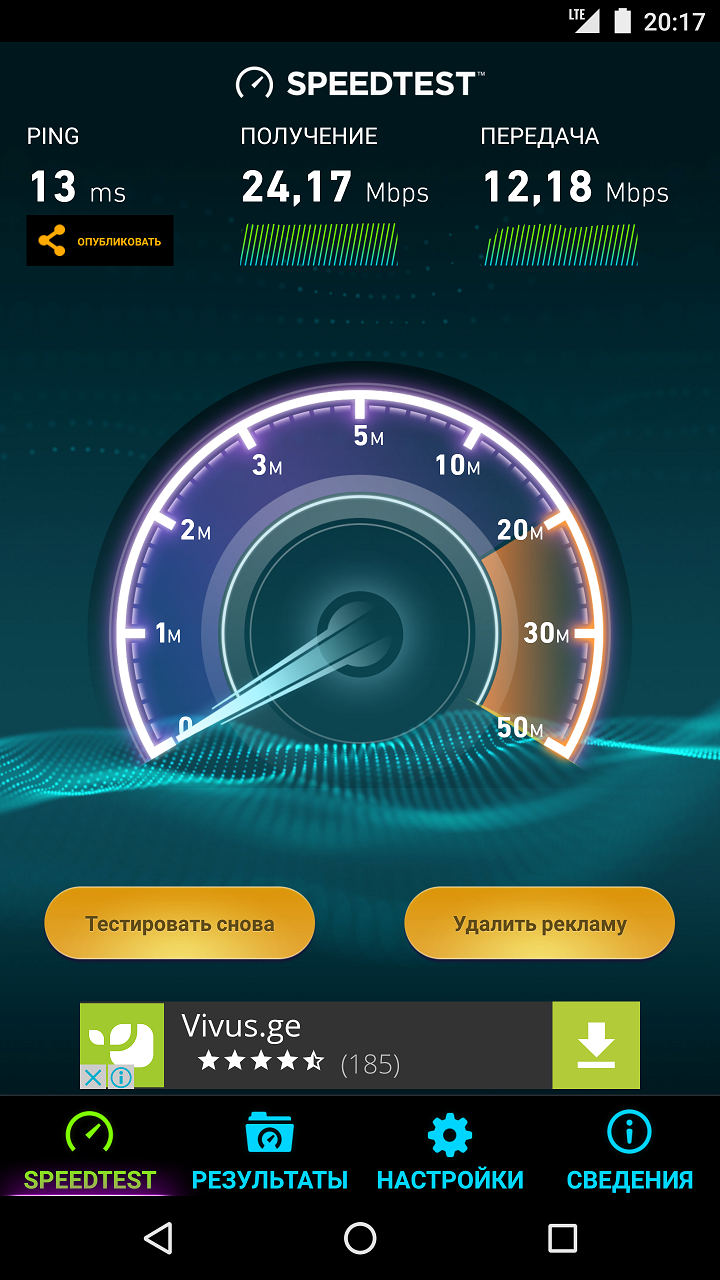Go to the Настройки tab

(450, 1150)
